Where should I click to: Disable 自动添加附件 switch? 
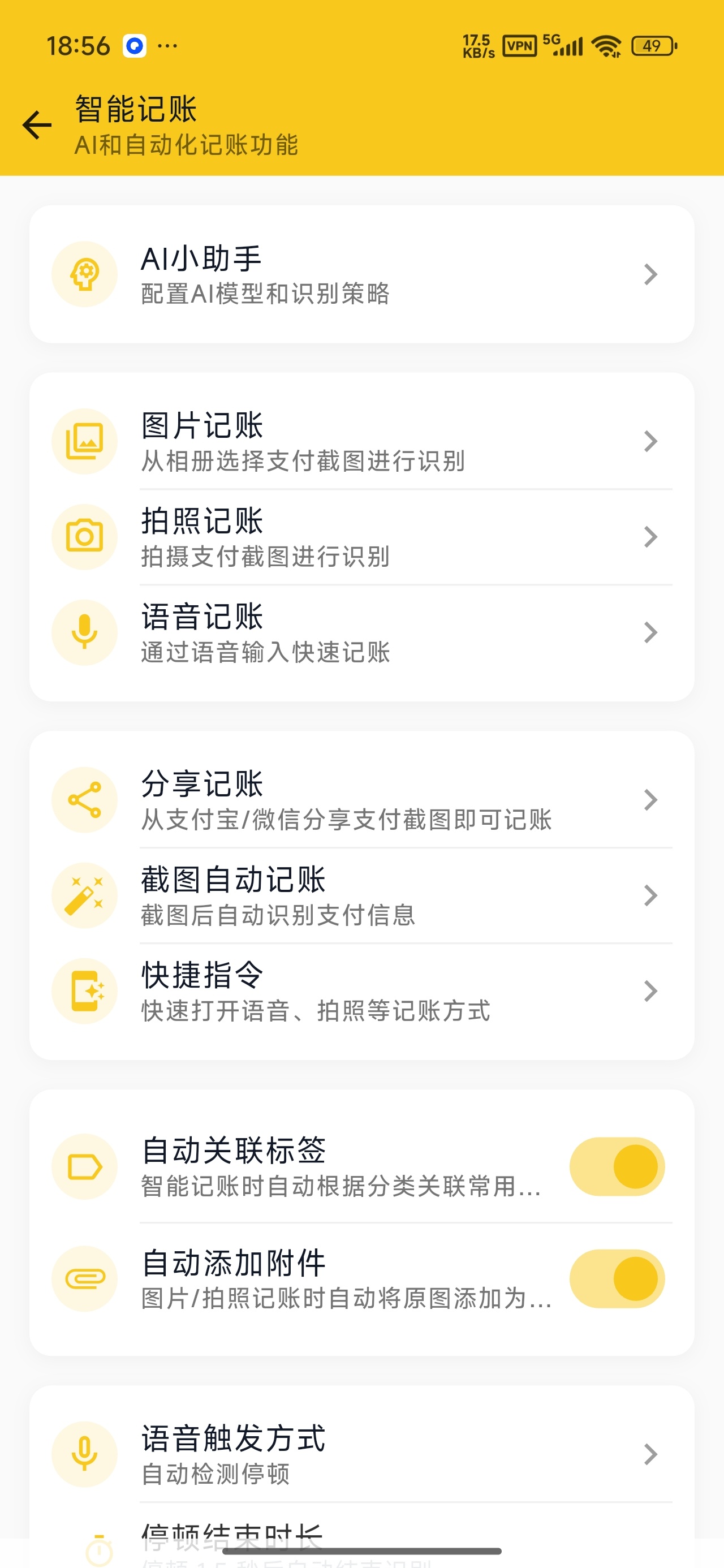pos(617,1278)
